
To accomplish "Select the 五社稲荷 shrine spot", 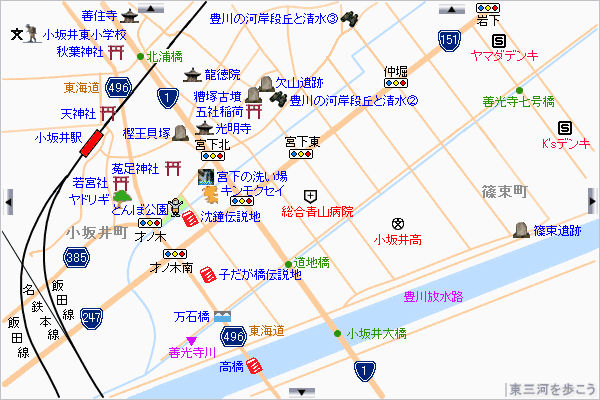I will pyautogui.click(x=254, y=110).
